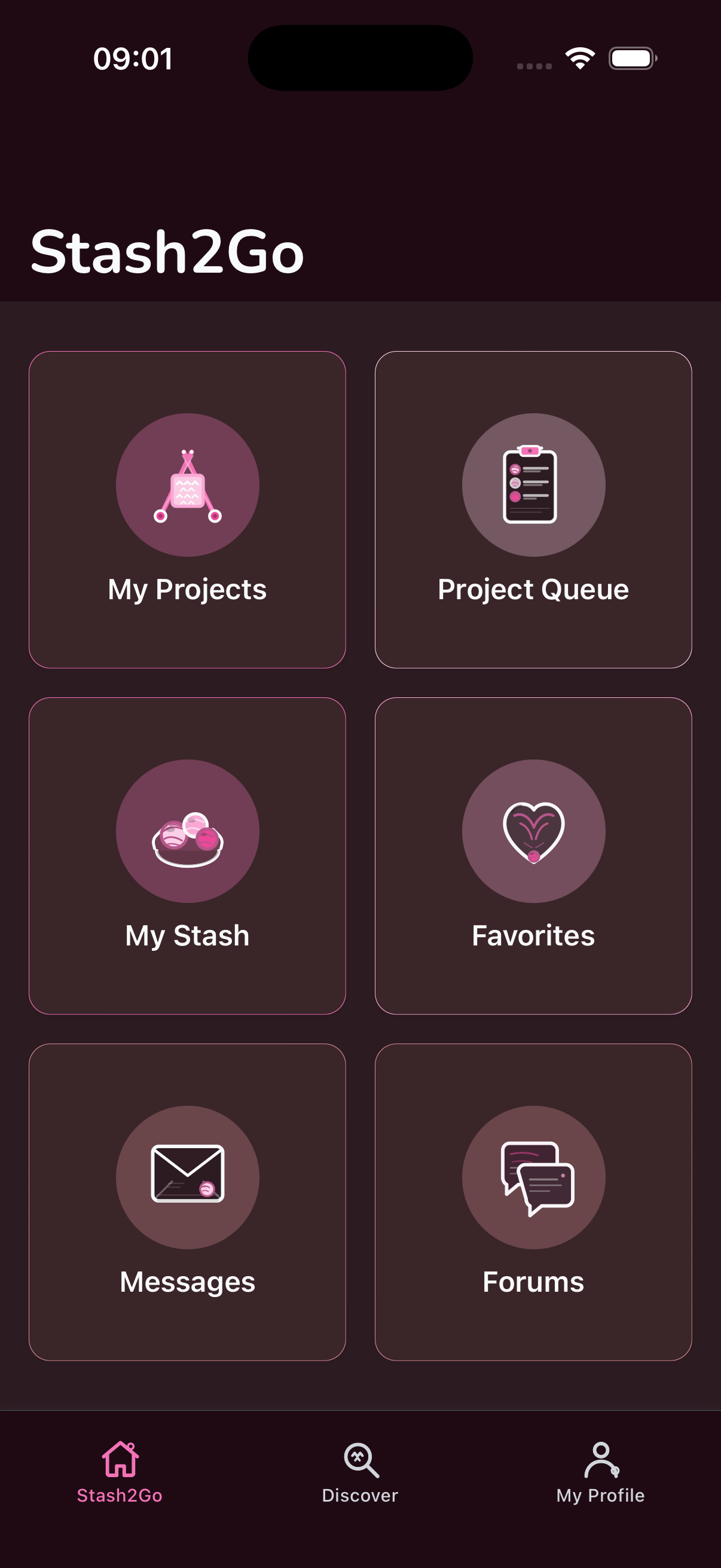Open the Messages card
Image resolution: width=721 pixels, height=1568 pixels.
point(187,1202)
